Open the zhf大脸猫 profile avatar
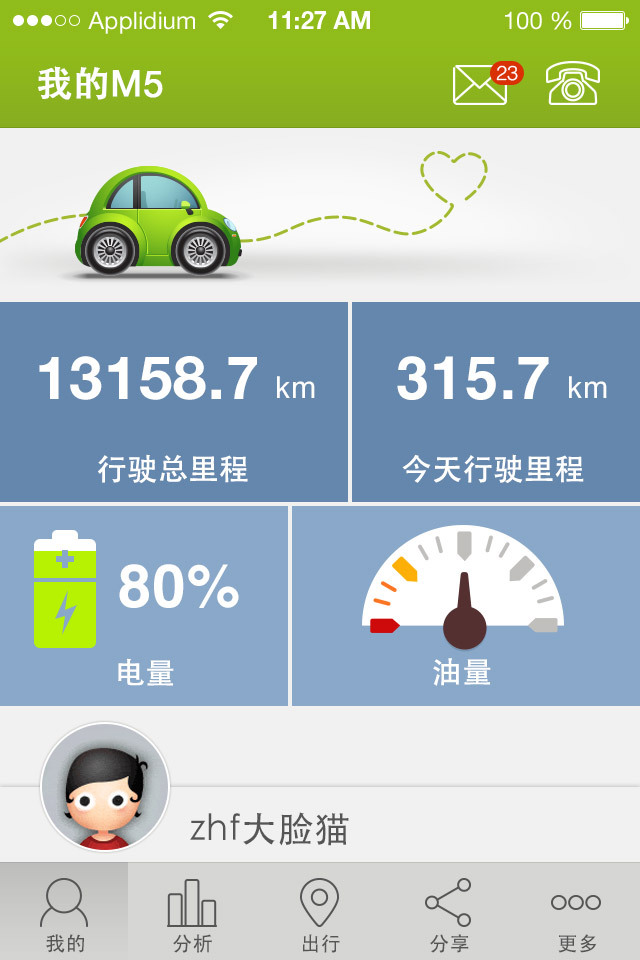The width and height of the screenshot is (640, 960). [x=105, y=788]
